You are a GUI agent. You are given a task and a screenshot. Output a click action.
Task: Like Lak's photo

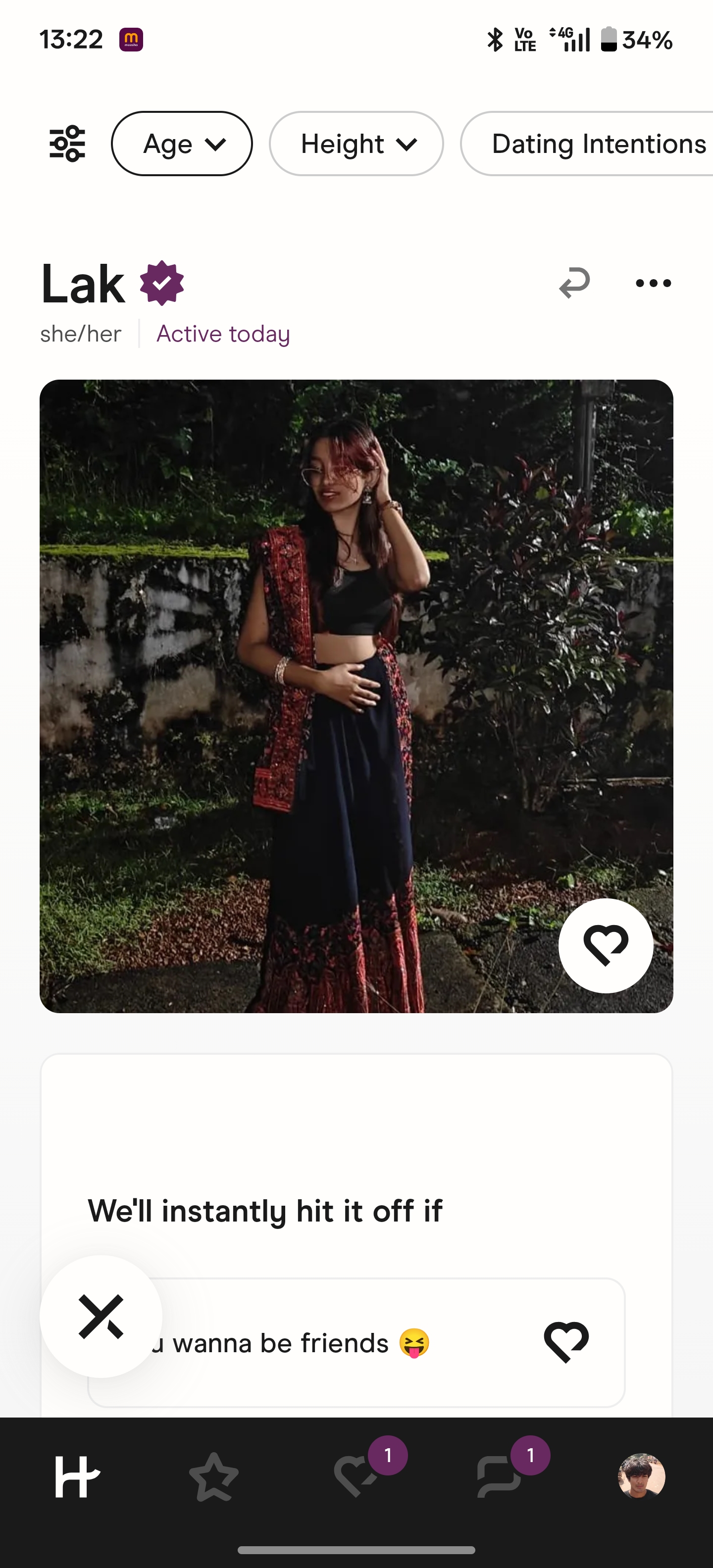click(x=605, y=945)
